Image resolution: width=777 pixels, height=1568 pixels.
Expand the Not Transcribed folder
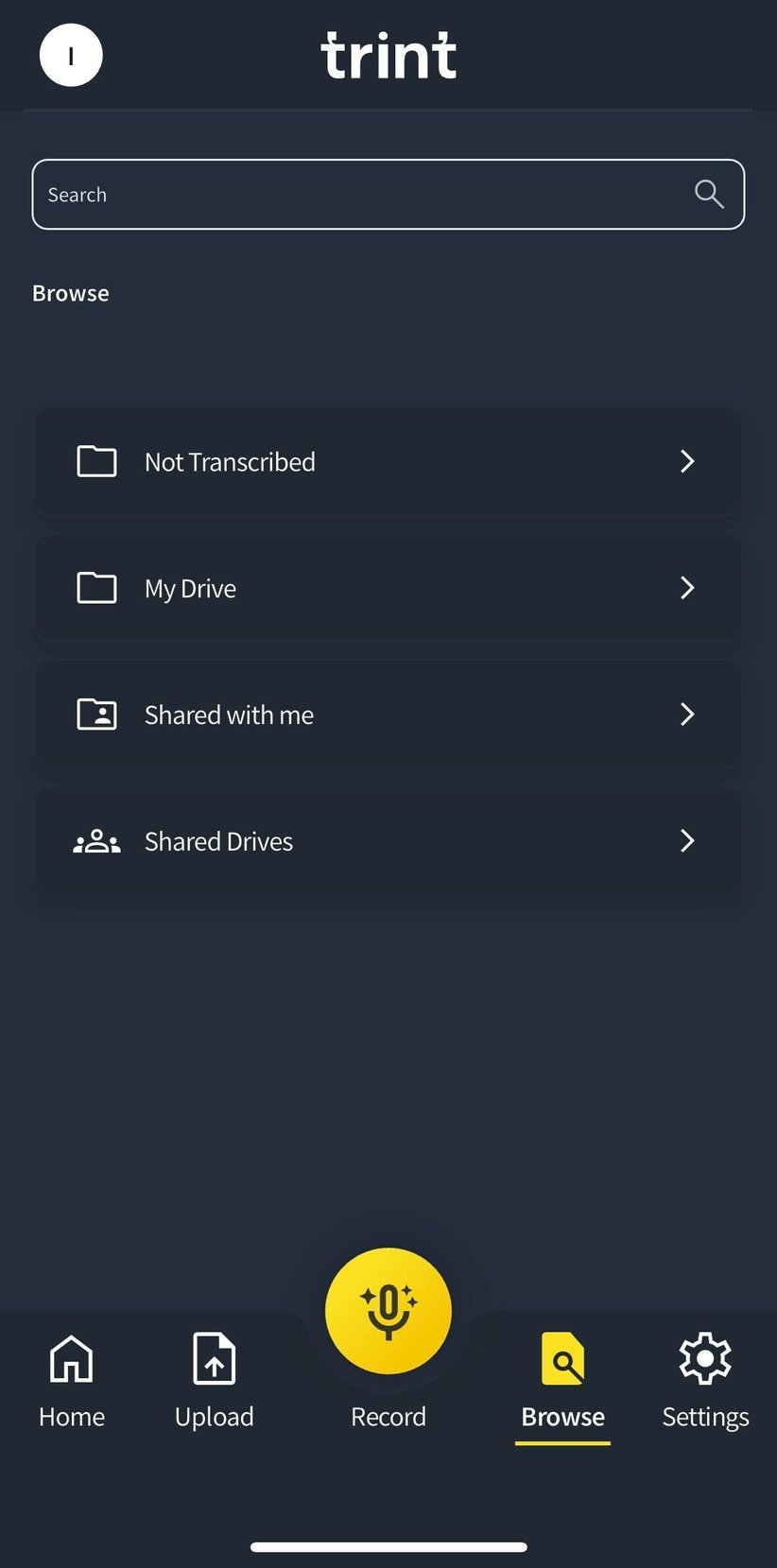point(687,461)
